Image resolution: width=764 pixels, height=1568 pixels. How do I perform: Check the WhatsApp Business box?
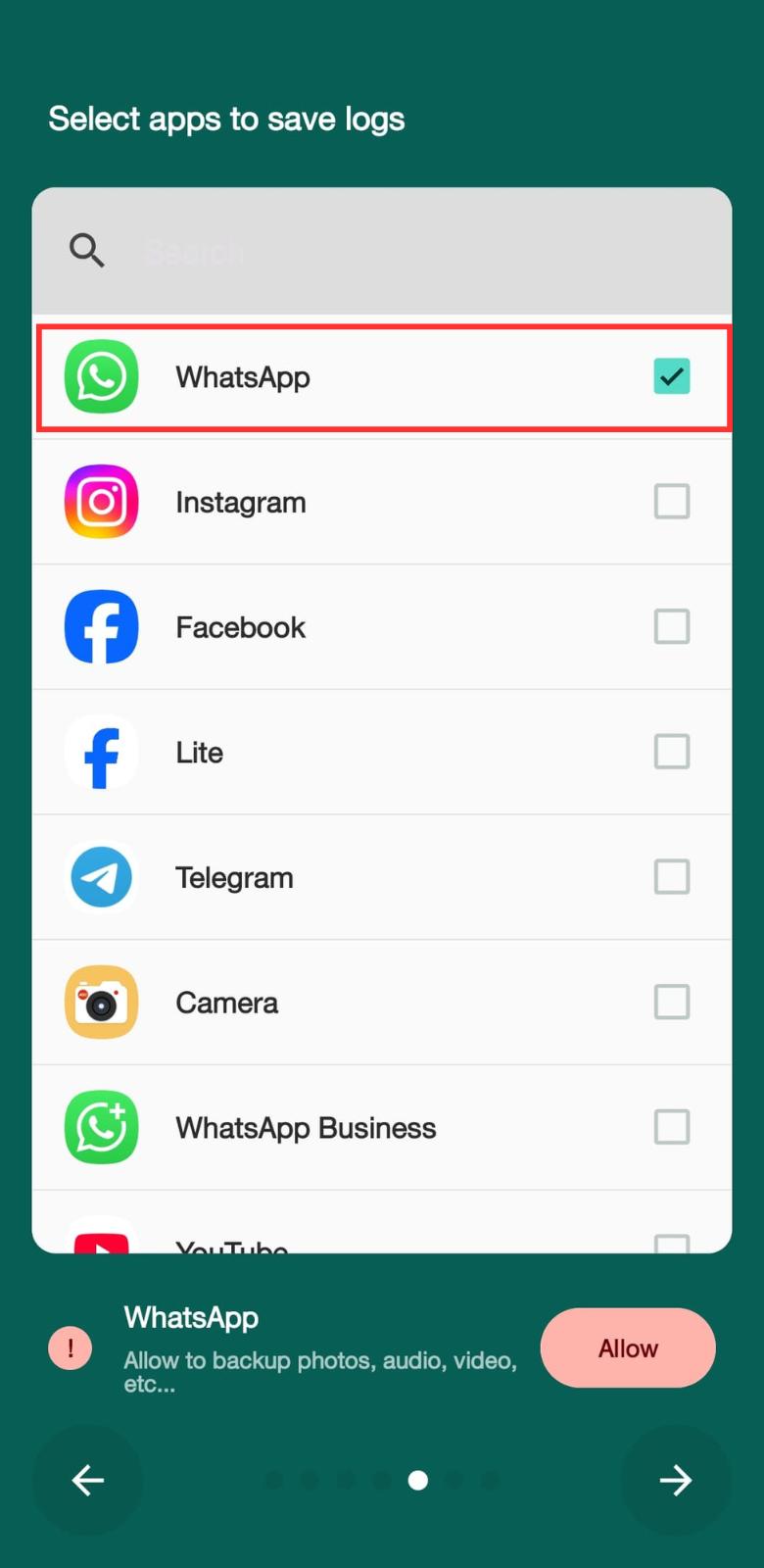(672, 1128)
